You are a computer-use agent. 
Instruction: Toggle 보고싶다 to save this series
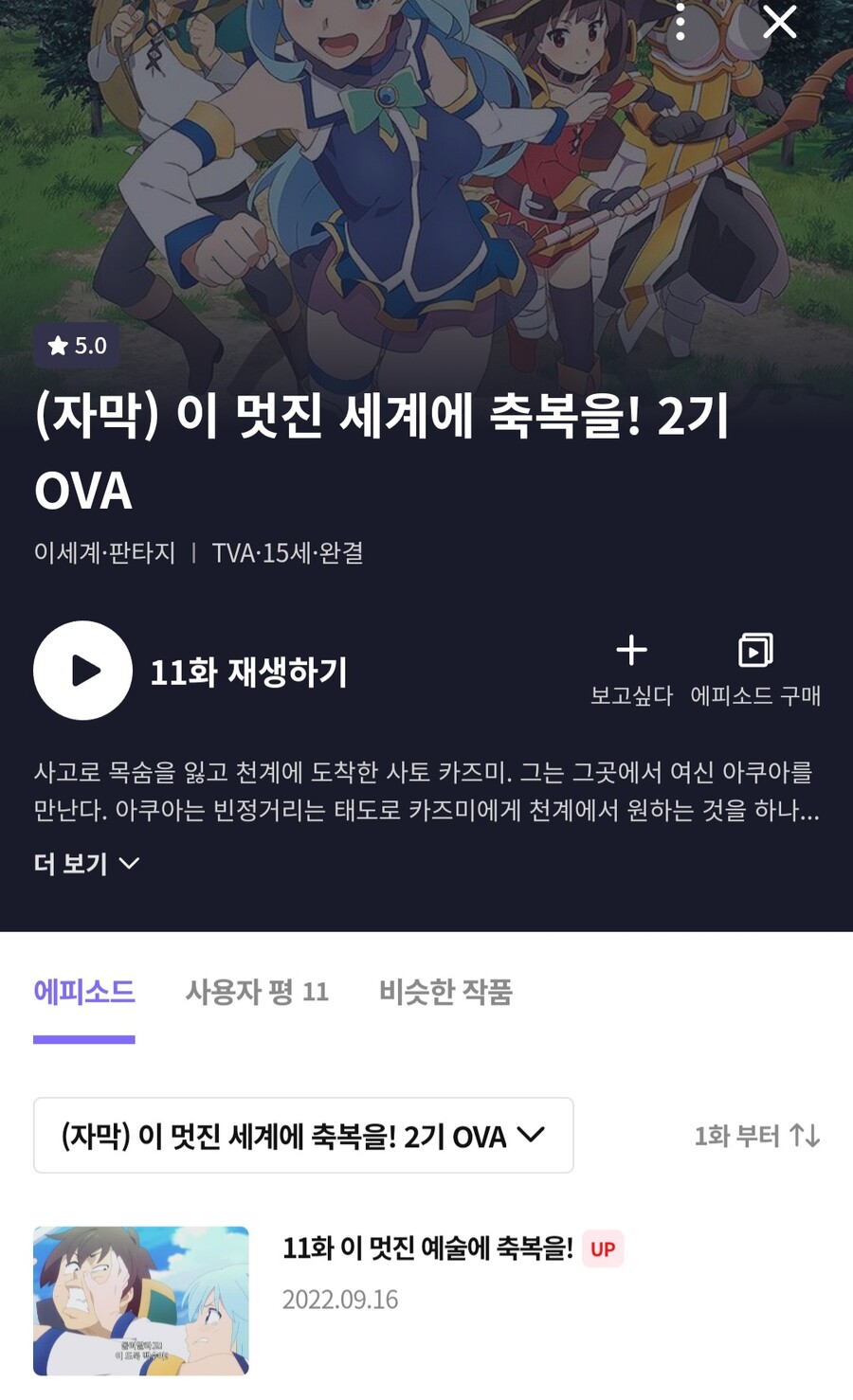point(631,670)
